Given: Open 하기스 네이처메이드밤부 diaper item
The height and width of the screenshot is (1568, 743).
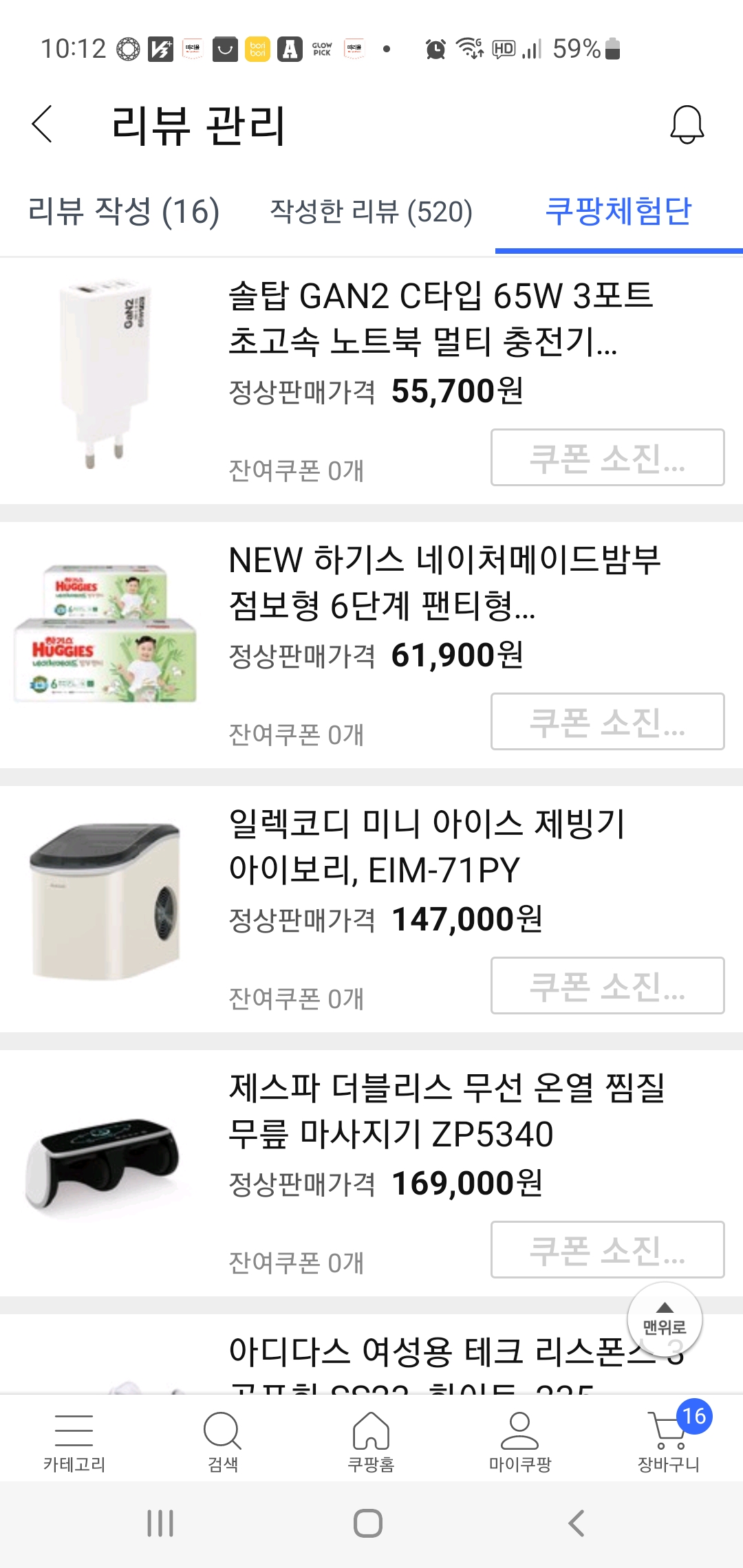Looking at the screenshot, I should click(x=444, y=582).
